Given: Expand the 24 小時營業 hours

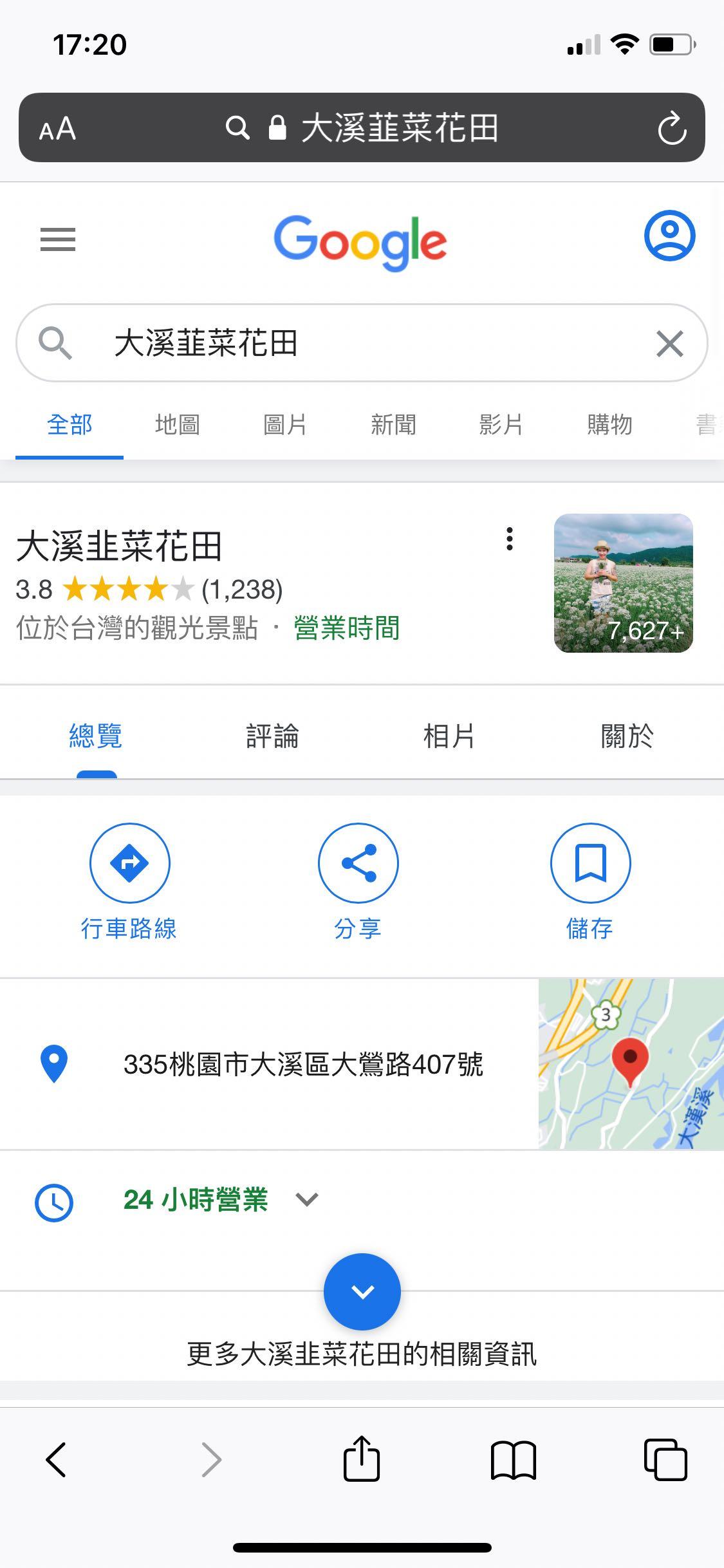Looking at the screenshot, I should [x=306, y=1199].
